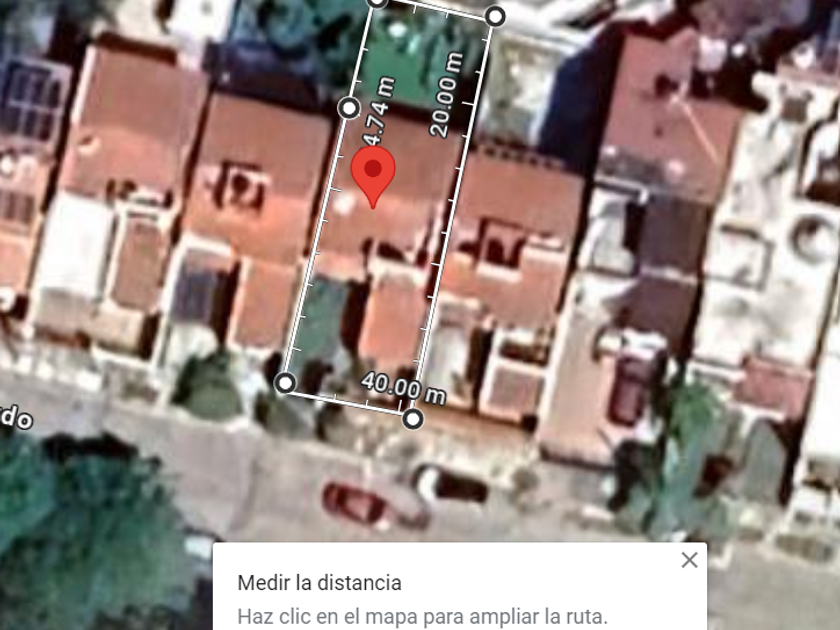Select the measuring point beside the 4.74 m label
The height and width of the screenshot is (630, 840).
pyautogui.click(x=349, y=107)
